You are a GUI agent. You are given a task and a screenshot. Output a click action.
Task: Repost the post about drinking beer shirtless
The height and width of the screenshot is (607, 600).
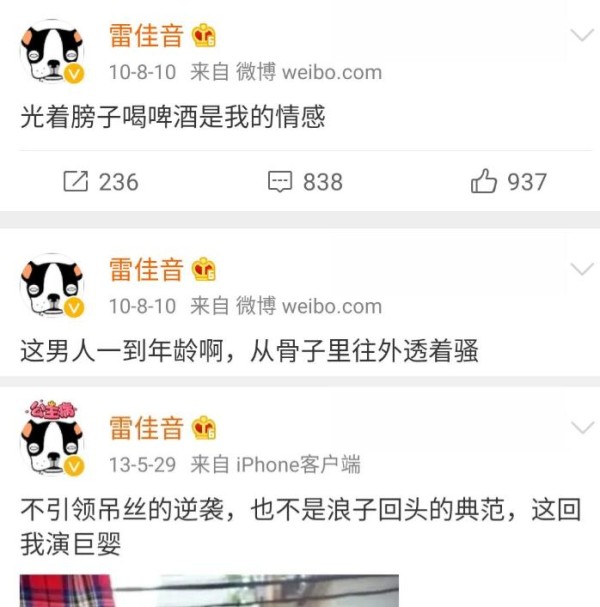pyautogui.click(x=101, y=182)
